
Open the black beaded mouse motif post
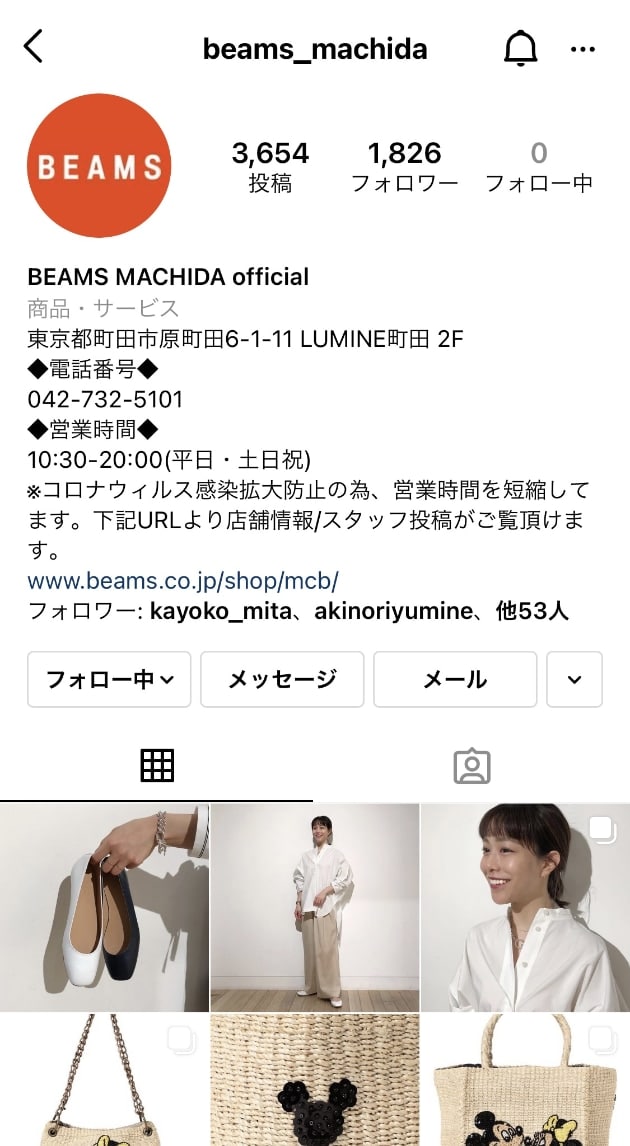tap(315, 1081)
